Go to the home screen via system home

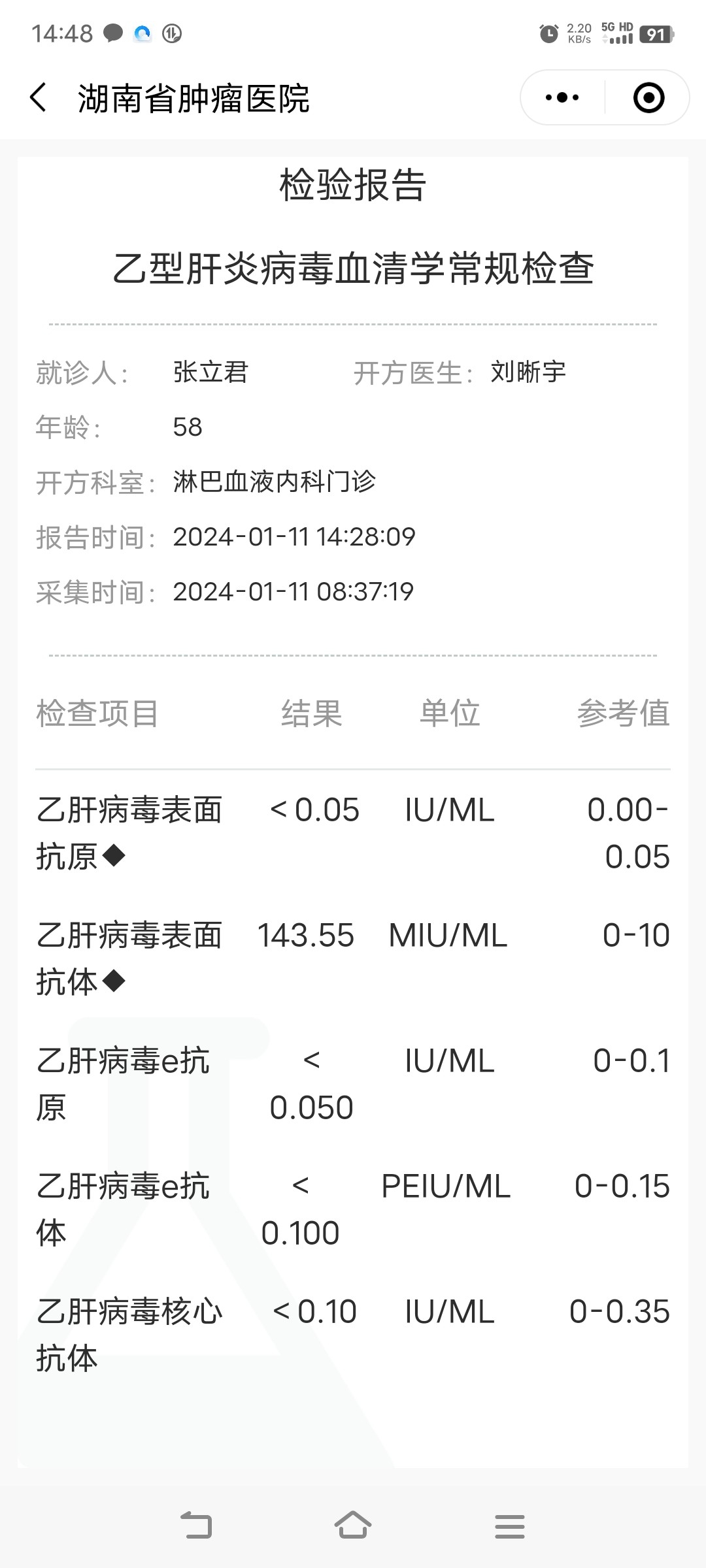[353, 1526]
